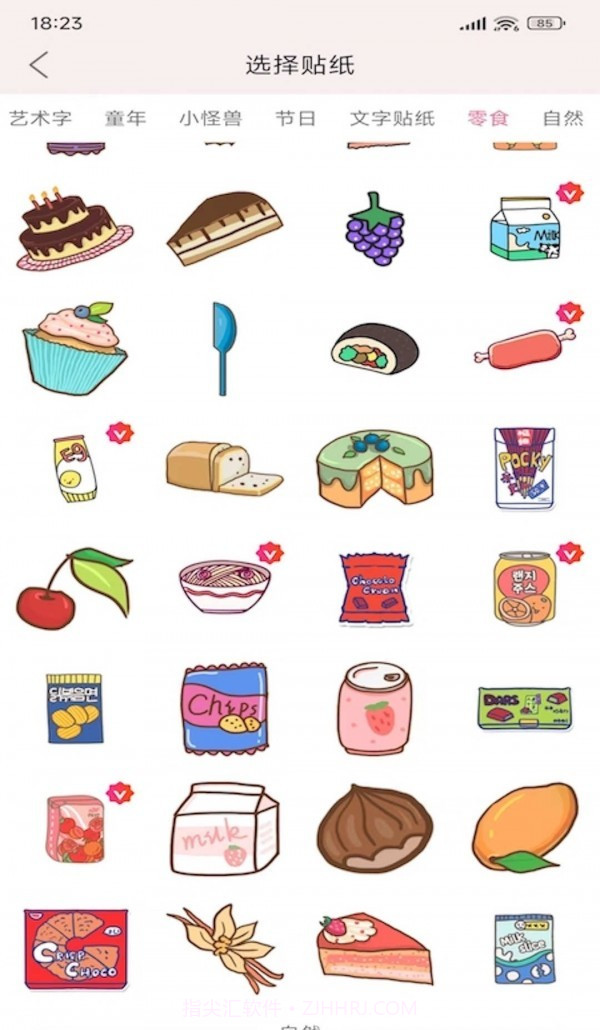Viewport: 600px width, 1030px height.
Task: Add the Pocky box sticker
Action: pyautogui.click(x=524, y=468)
